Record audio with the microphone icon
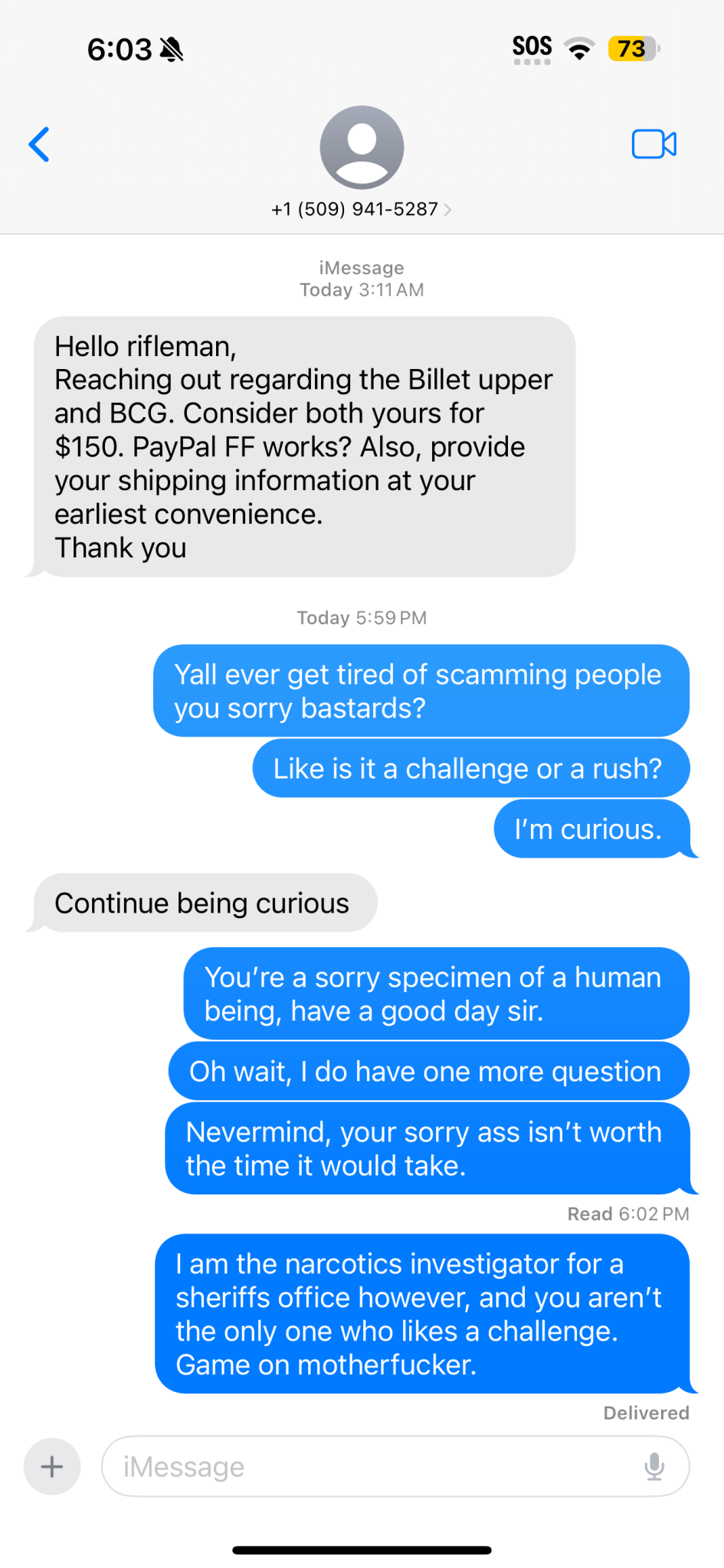The image size is (724, 1568). click(x=654, y=1466)
